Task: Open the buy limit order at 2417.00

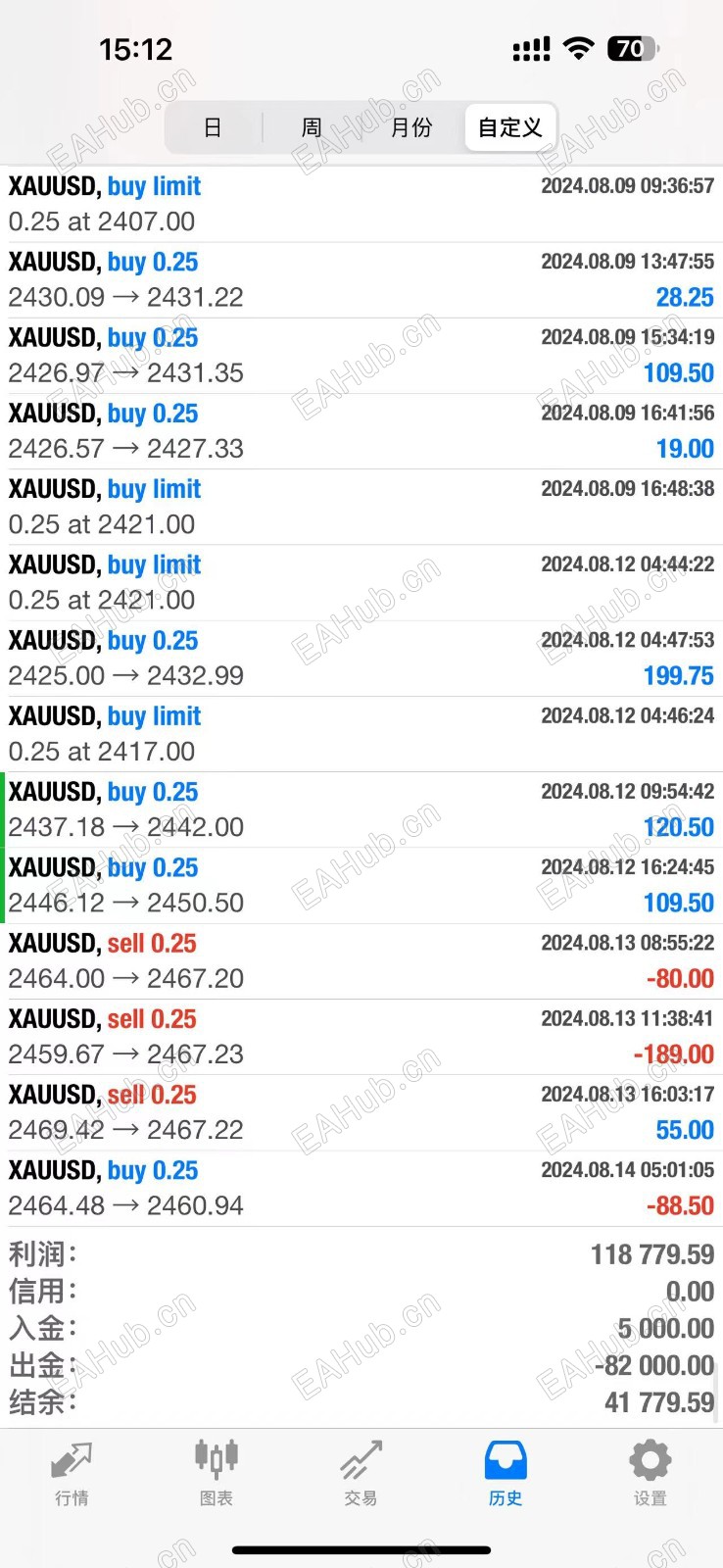Action: click(x=361, y=734)
